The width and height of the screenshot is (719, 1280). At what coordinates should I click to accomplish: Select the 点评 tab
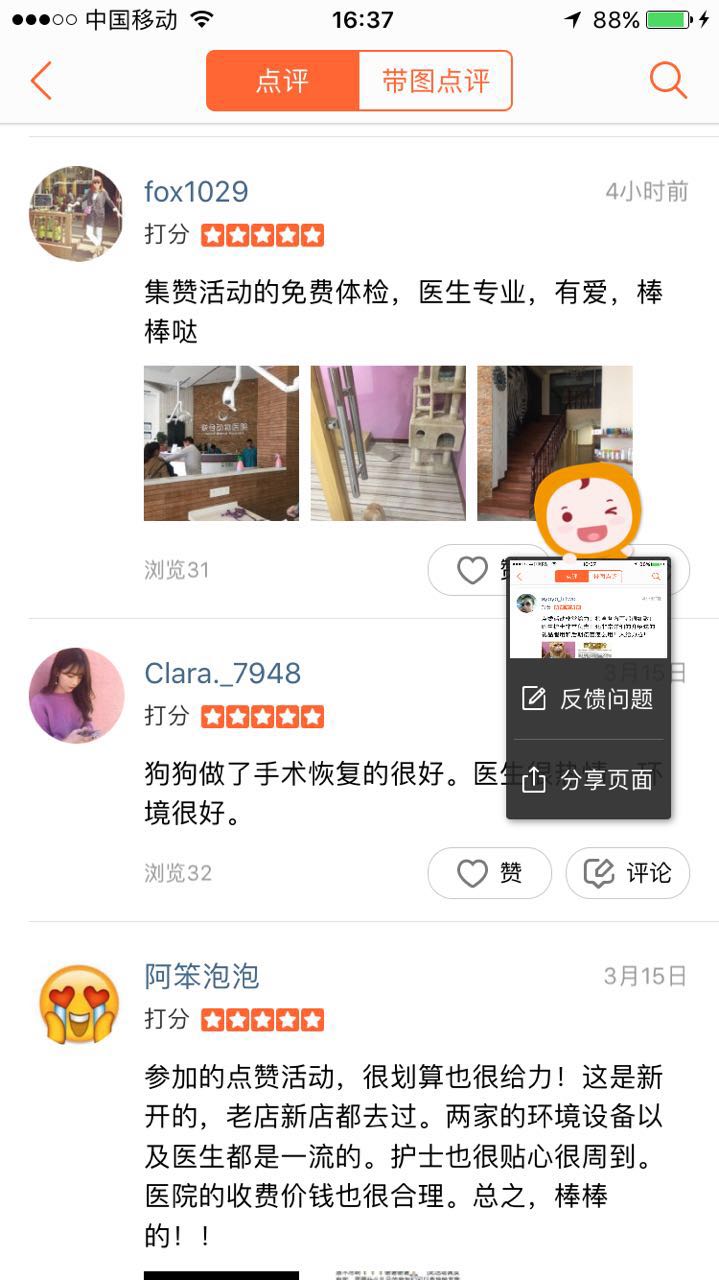click(282, 81)
